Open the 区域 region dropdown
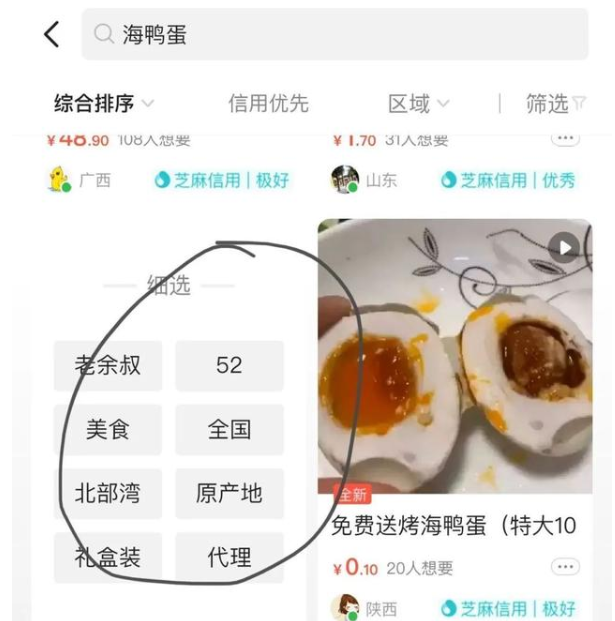 point(418,103)
